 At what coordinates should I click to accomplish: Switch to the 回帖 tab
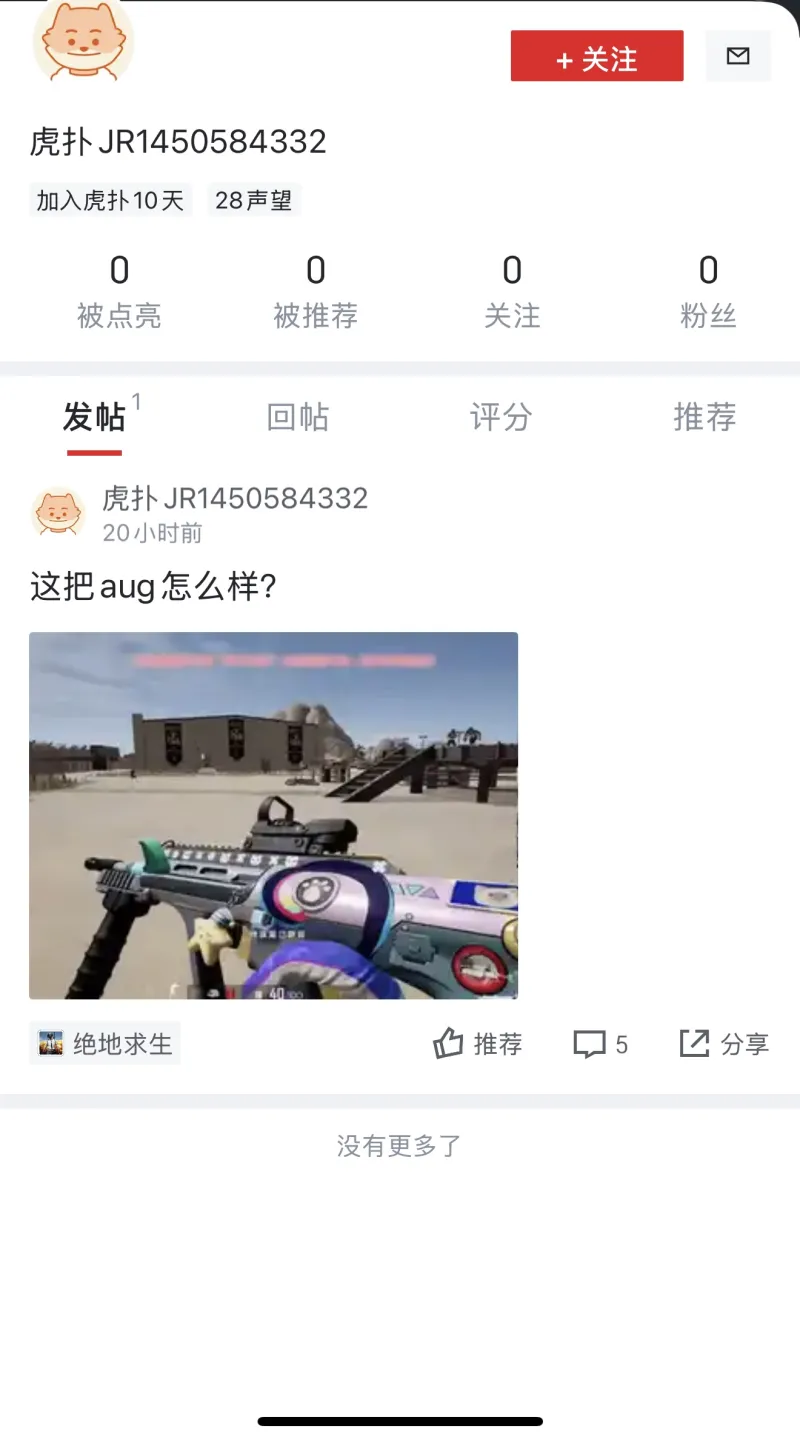(298, 417)
